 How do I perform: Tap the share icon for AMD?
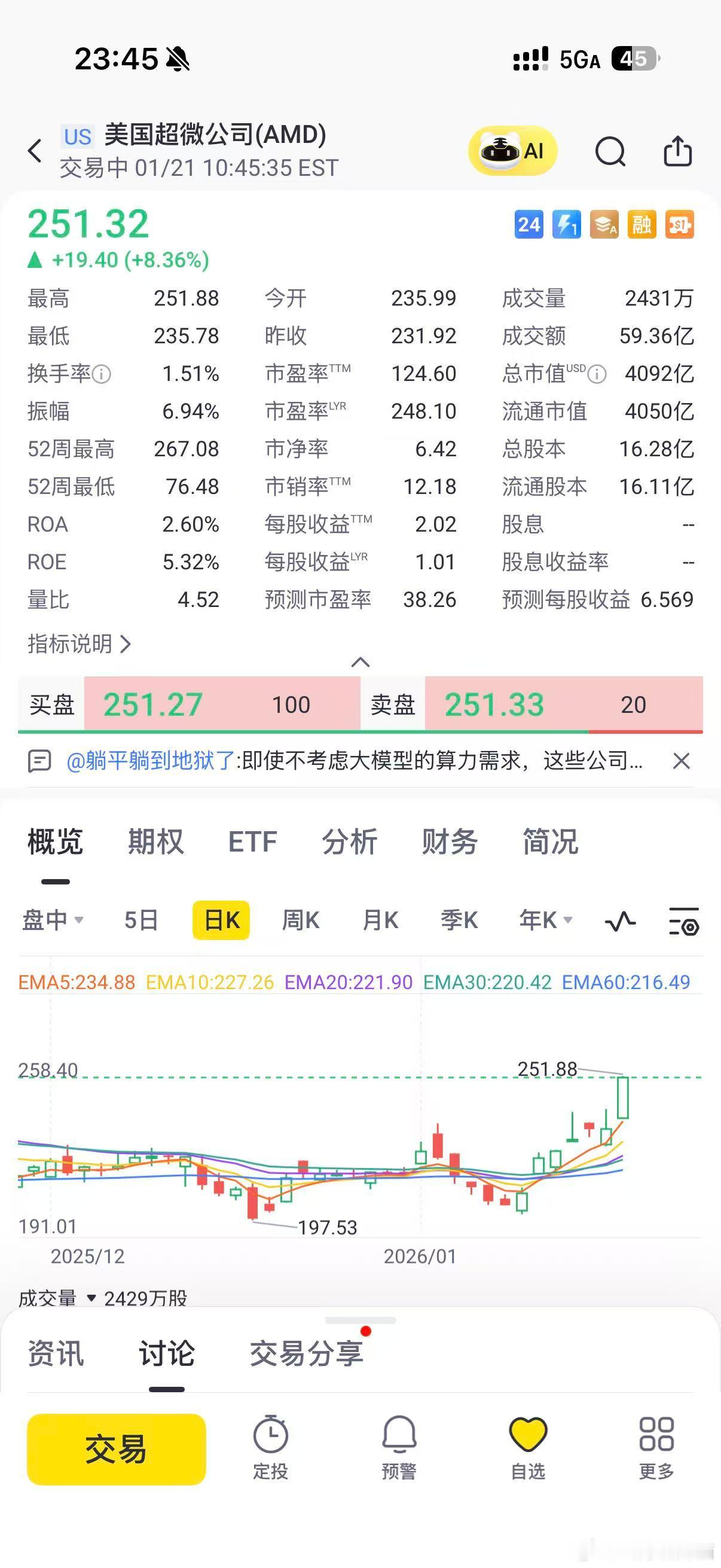pos(677,151)
